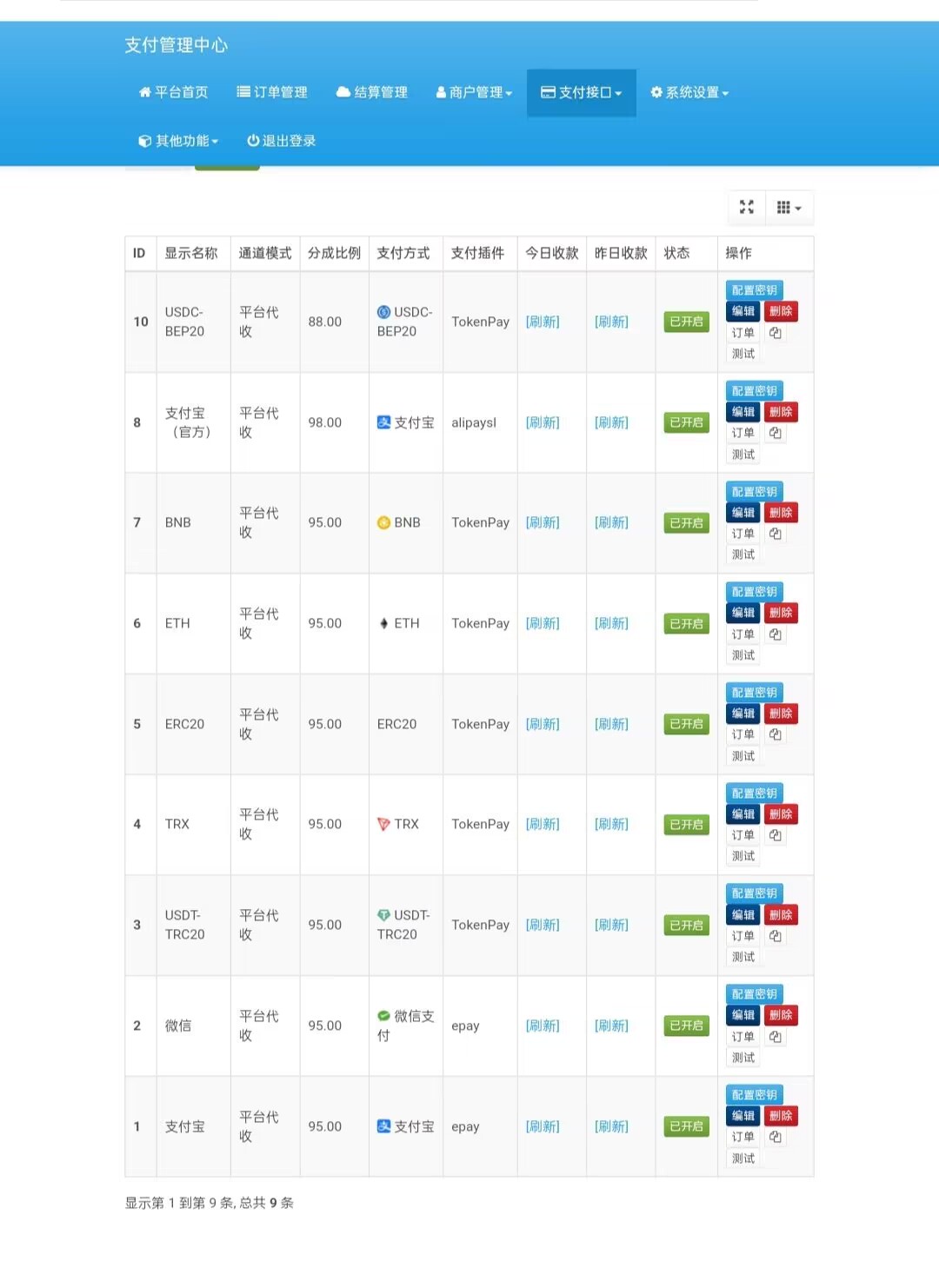Tap 测试 for the ERC20 channel

pyautogui.click(x=743, y=756)
